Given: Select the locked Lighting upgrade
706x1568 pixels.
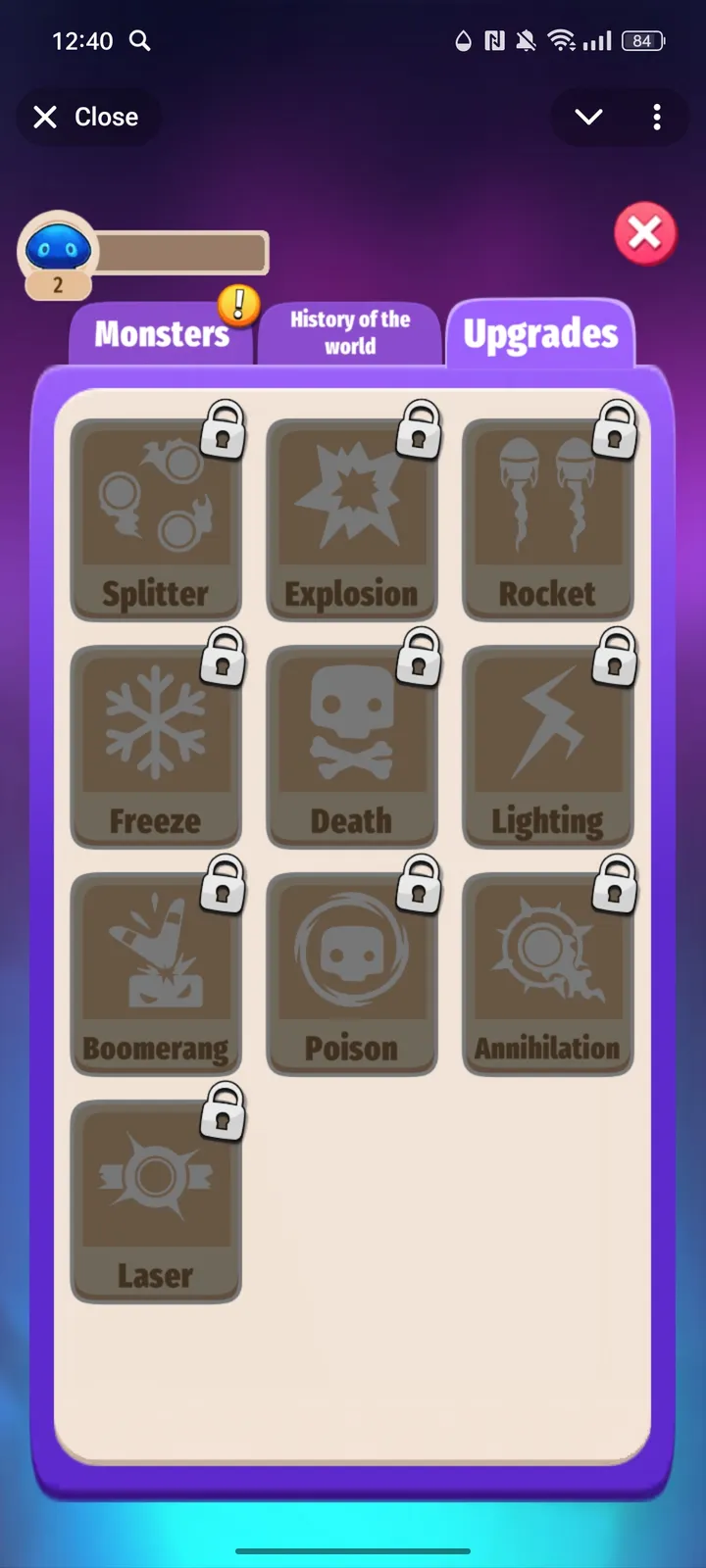Looking at the screenshot, I should coord(547,747).
